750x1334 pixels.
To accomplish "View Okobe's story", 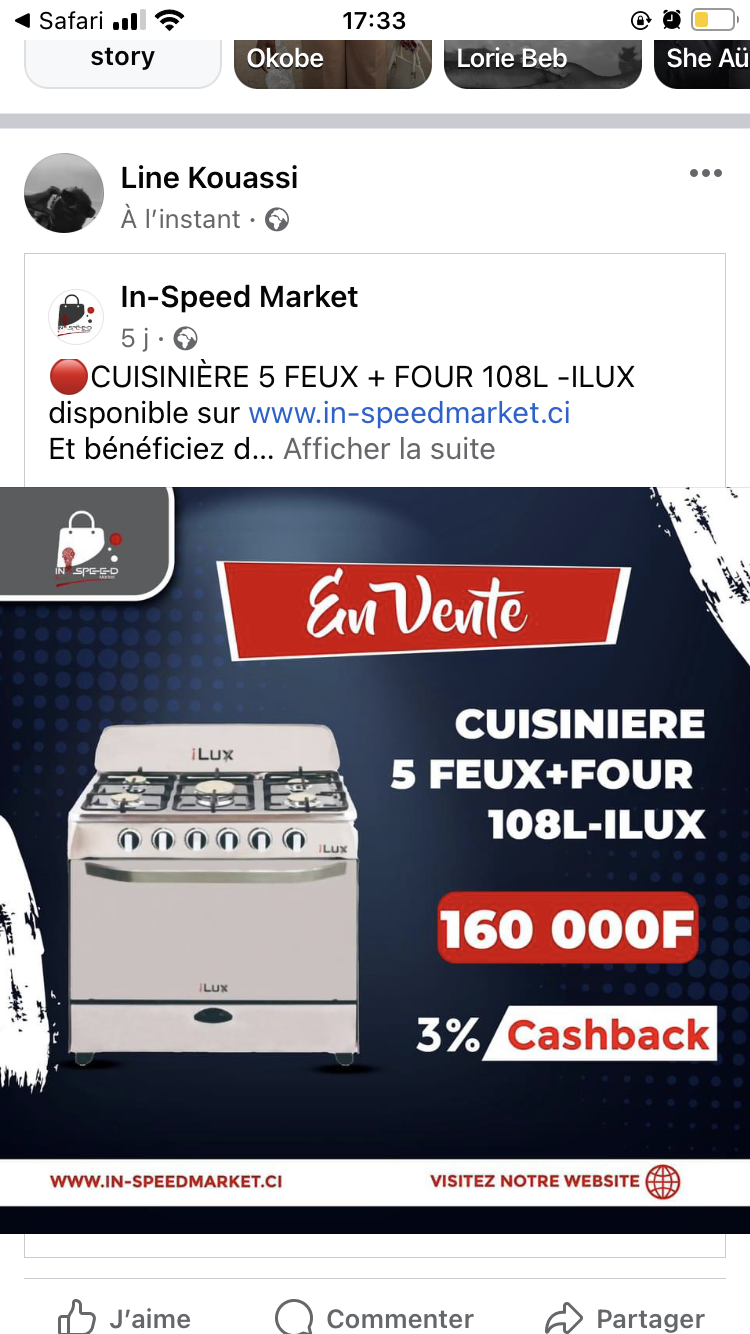I will (x=333, y=63).
